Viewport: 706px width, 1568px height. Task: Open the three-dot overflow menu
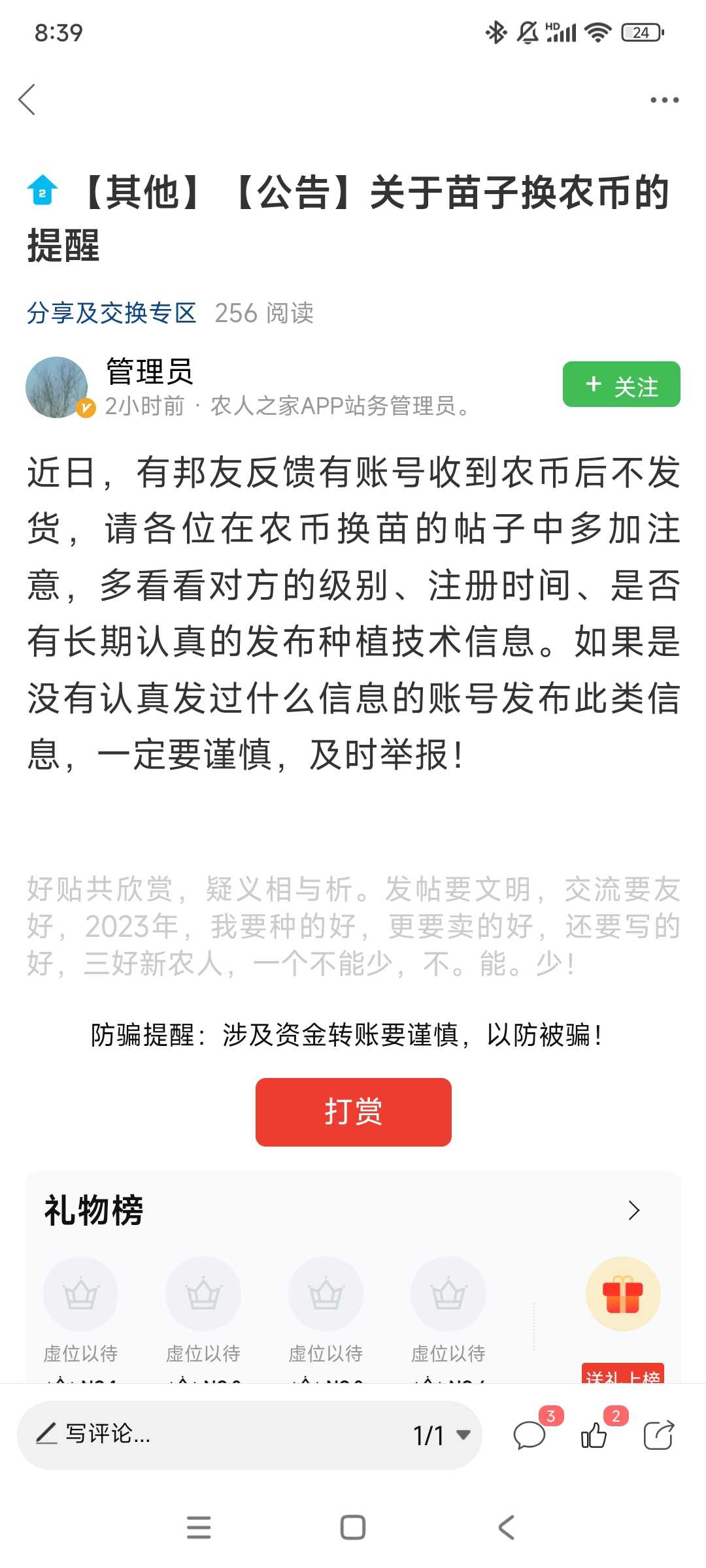(664, 100)
